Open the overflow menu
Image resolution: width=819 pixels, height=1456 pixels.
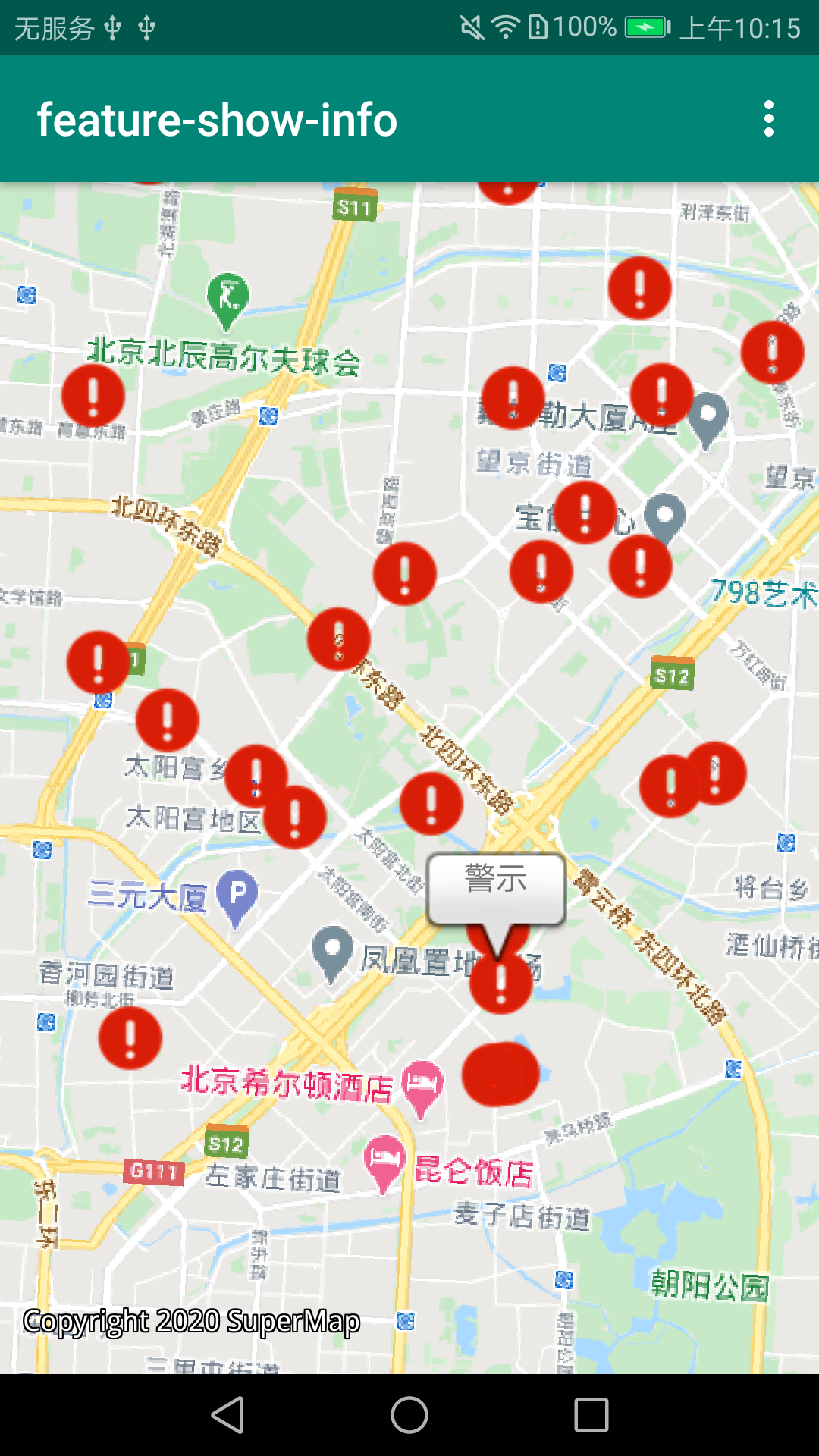coord(769,119)
